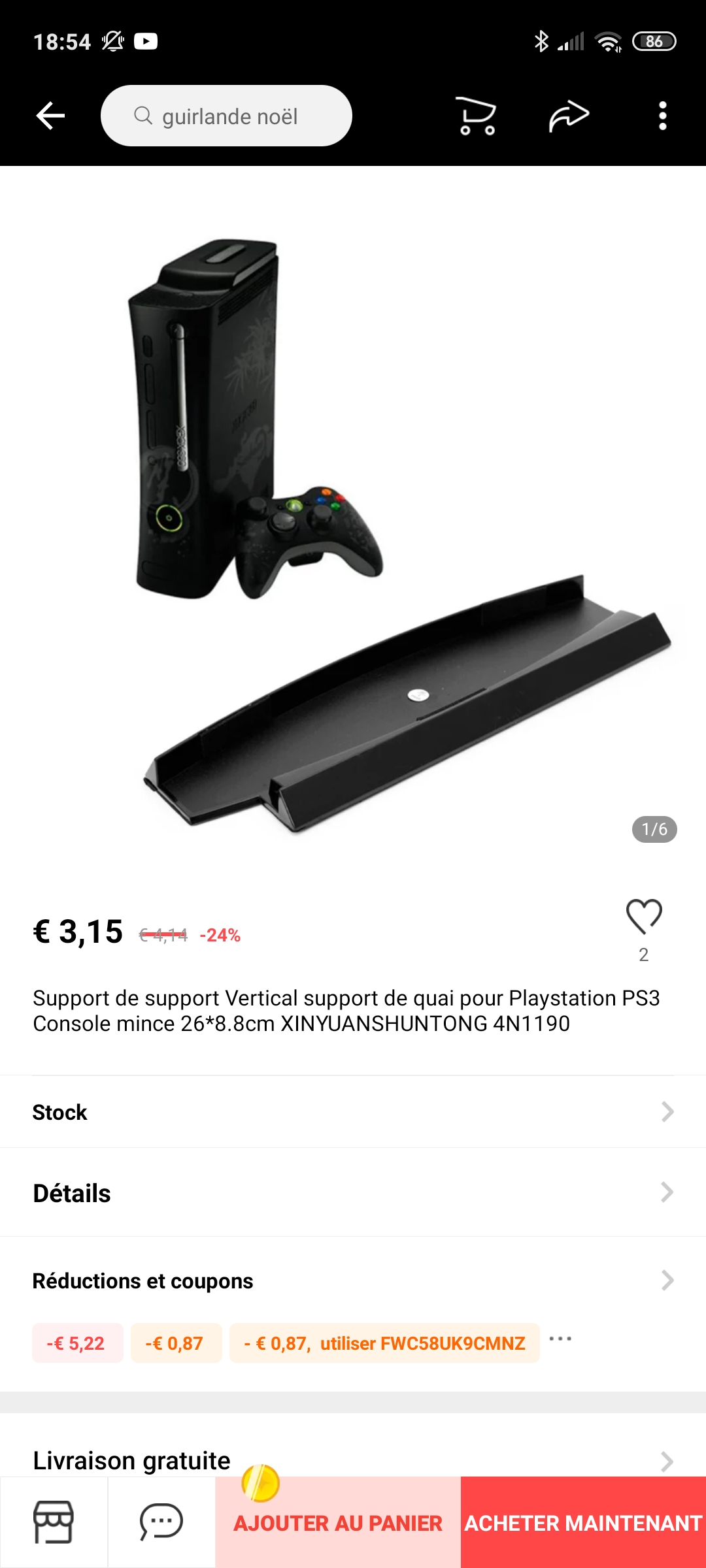Open chat with the seller
Image resolution: width=706 pixels, height=1568 pixels.
[x=161, y=1522]
